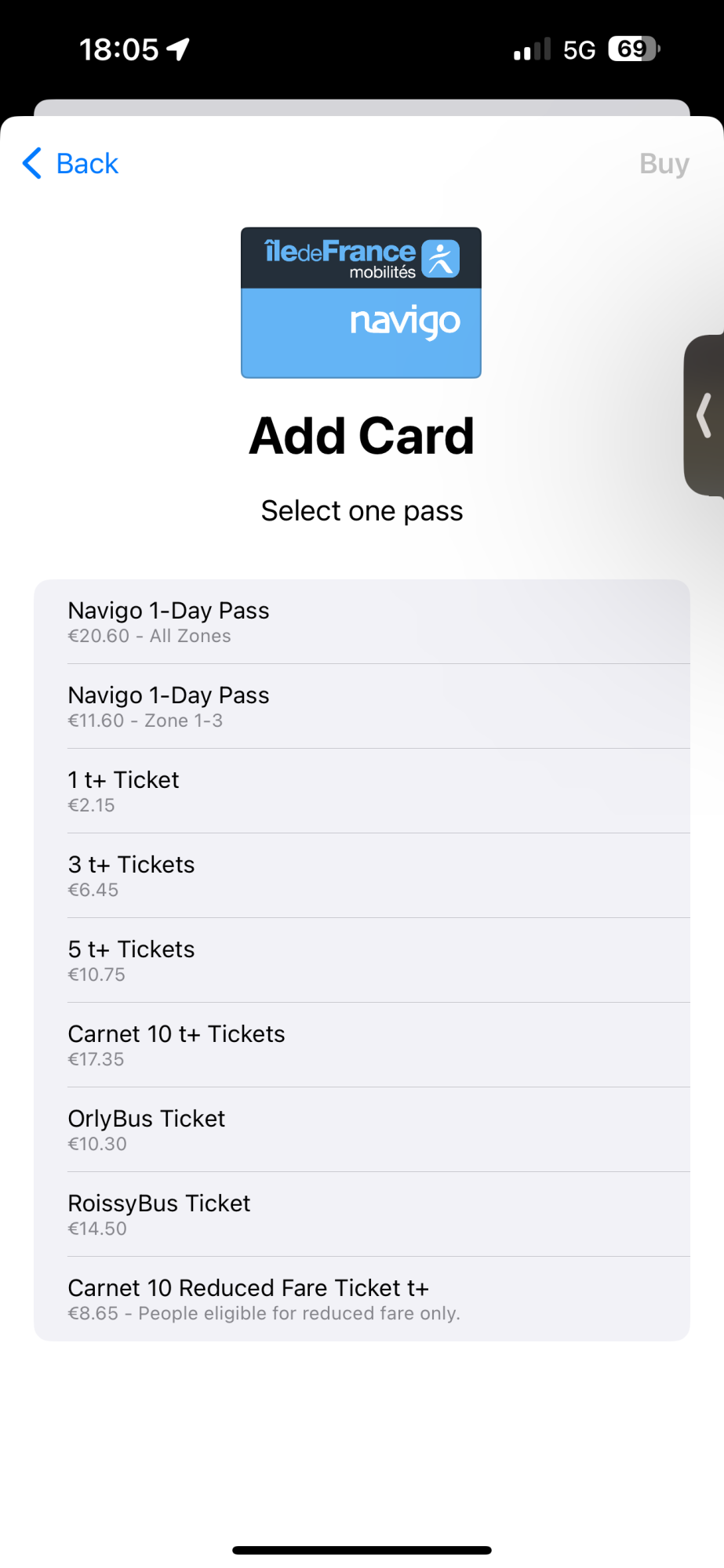The height and width of the screenshot is (1568, 724).
Task: Select the RoissyBus Ticket
Action: pyautogui.click(x=362, y=1214)
